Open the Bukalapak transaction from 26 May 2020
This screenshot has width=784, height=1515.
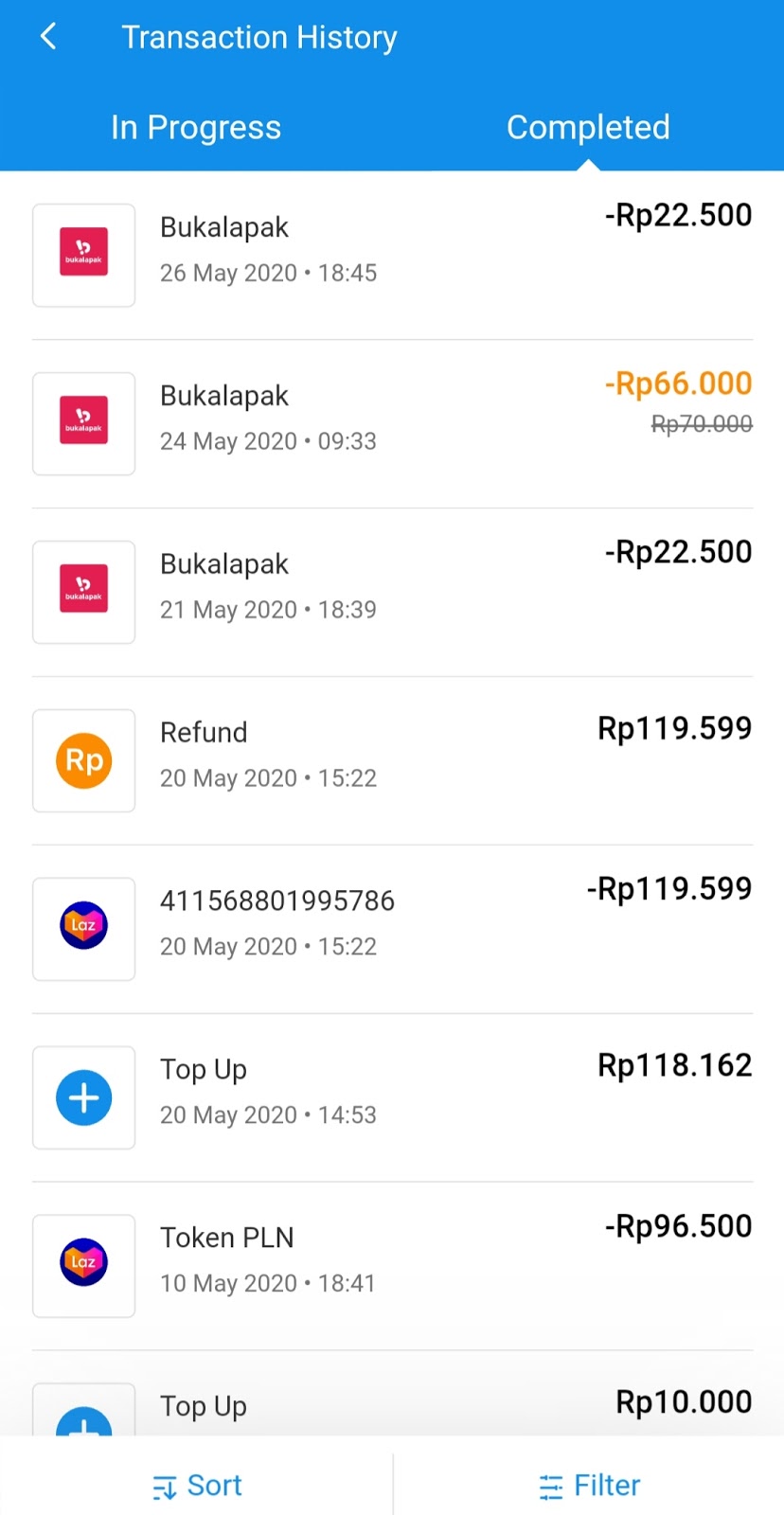click(392, 255)
